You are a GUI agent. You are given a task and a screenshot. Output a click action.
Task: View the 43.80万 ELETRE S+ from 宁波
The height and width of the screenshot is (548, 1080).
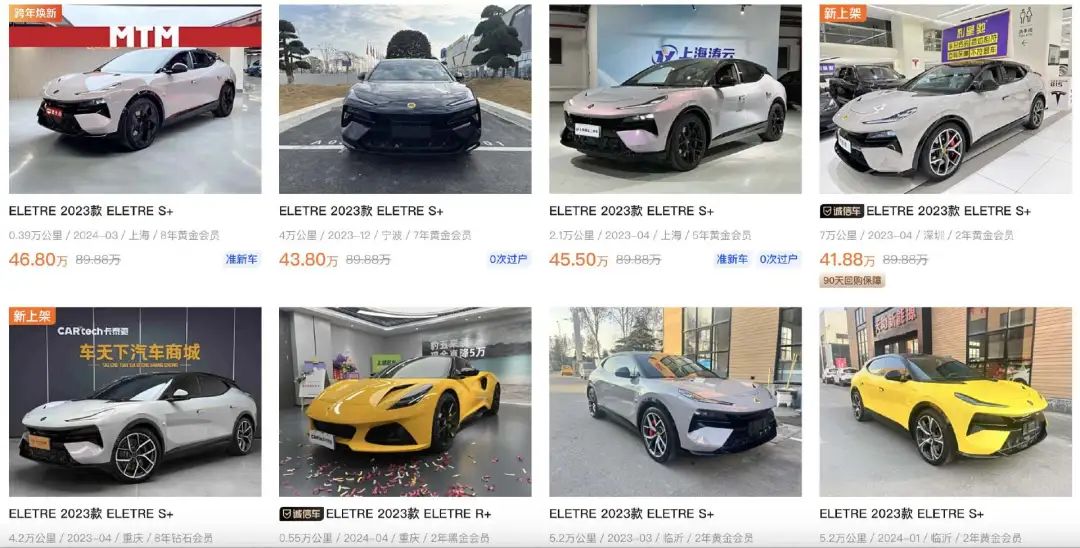pyautogui.click(x=405, y=100)
